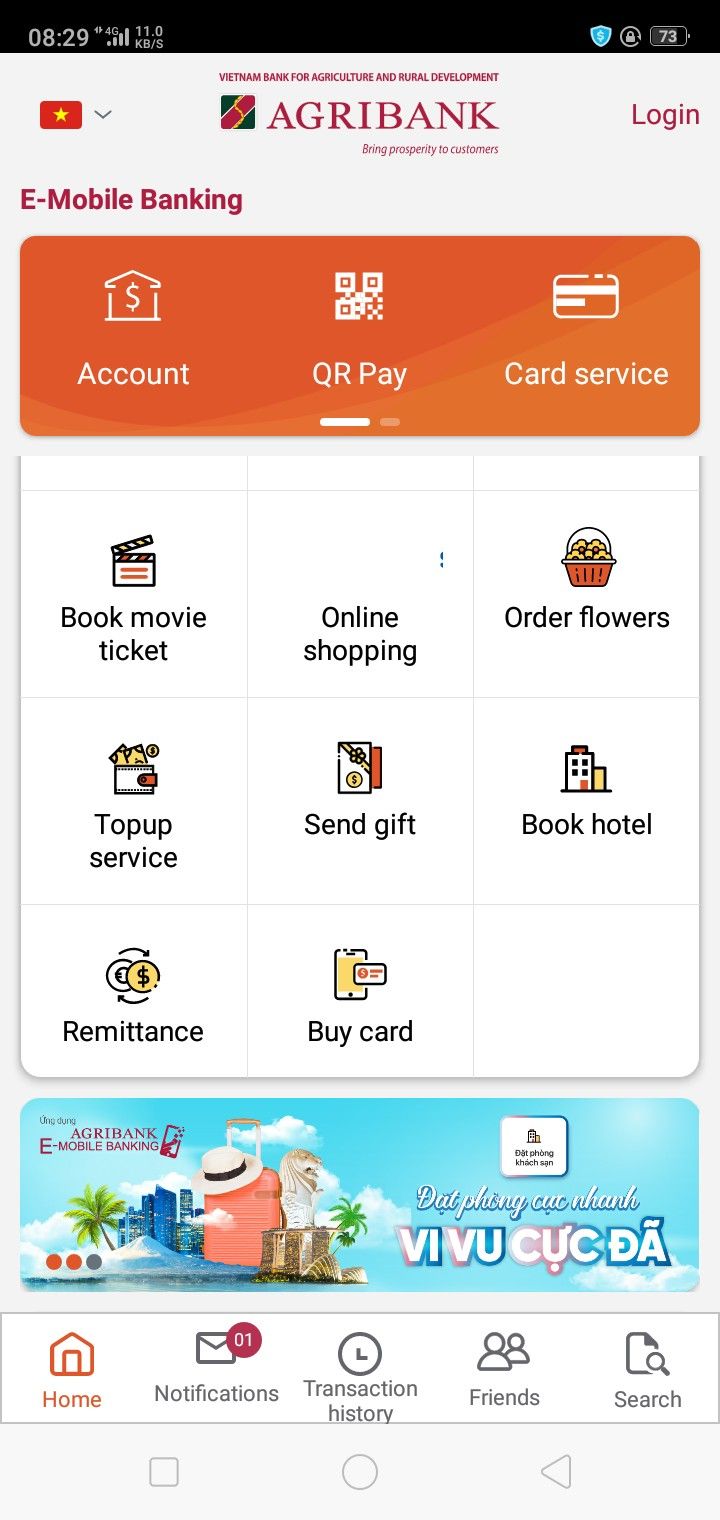Tap the system back button
Screen dimensions: 720x1520
(x=555, y=1472)
